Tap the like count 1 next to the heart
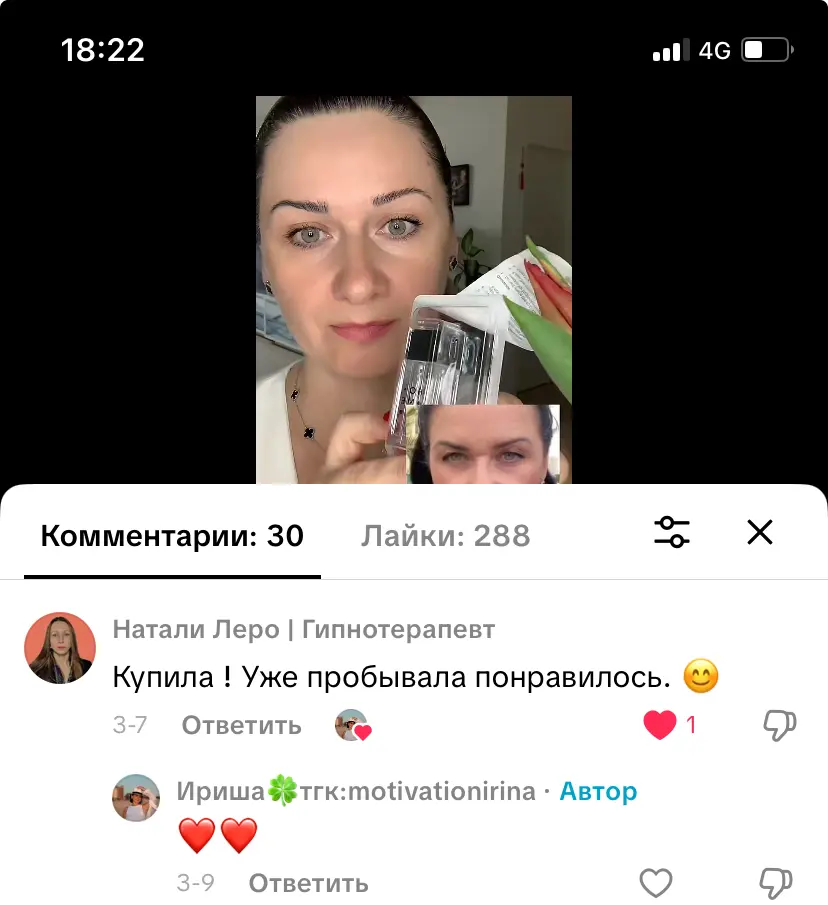This screenshot has width=828, height=905. point(690,722)
